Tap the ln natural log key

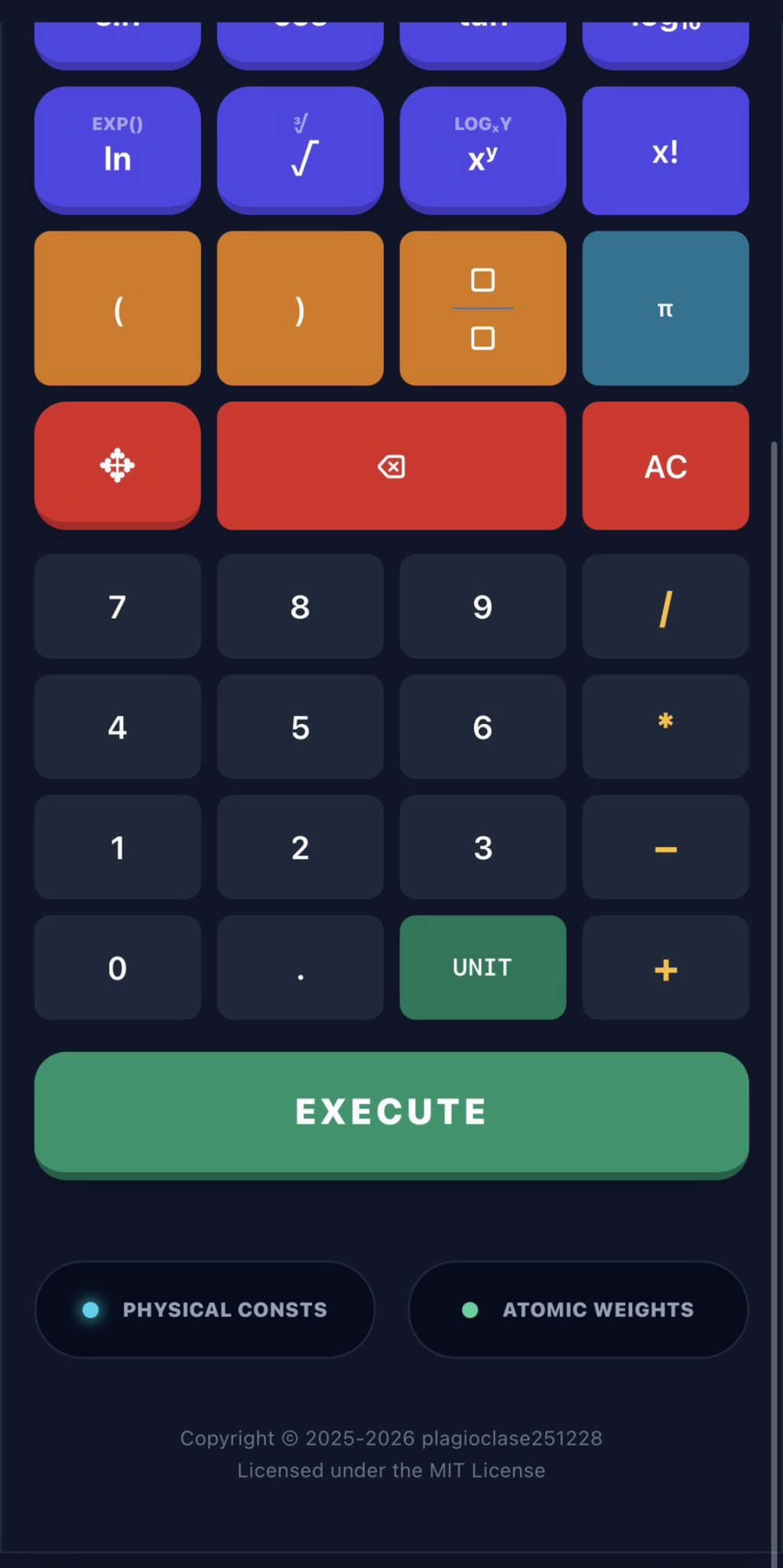117,150
